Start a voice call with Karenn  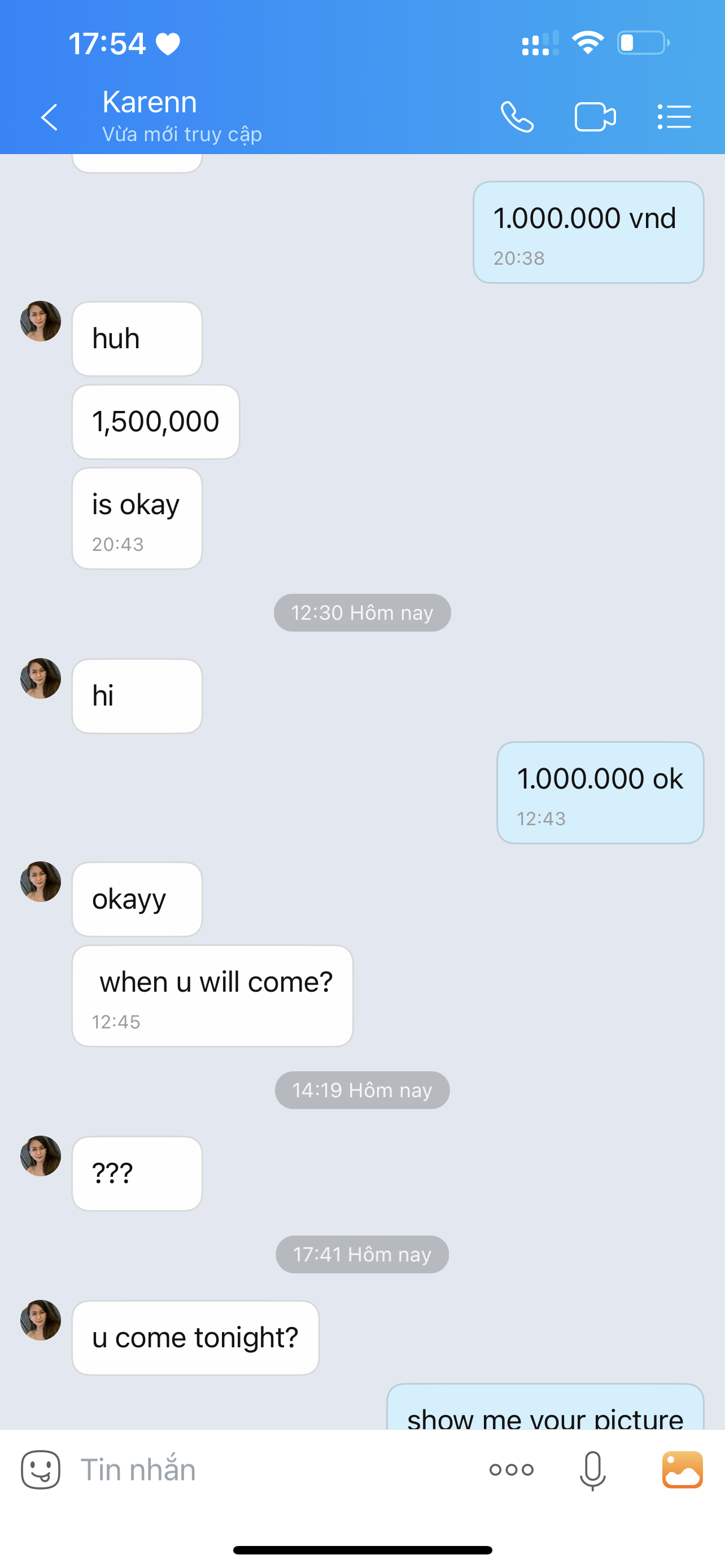[x=517, y=117]
